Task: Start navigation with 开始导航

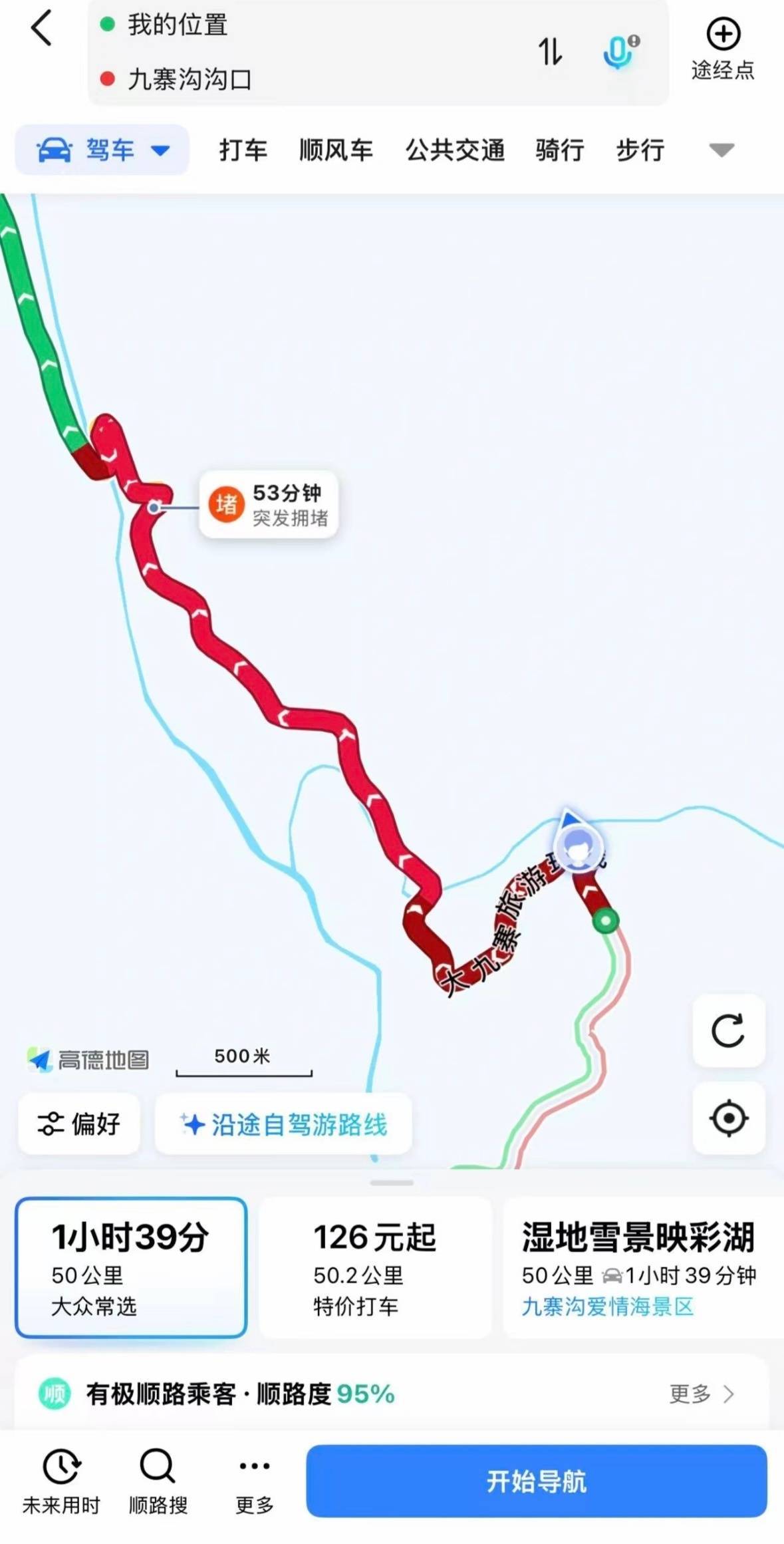Action: 536,1481
